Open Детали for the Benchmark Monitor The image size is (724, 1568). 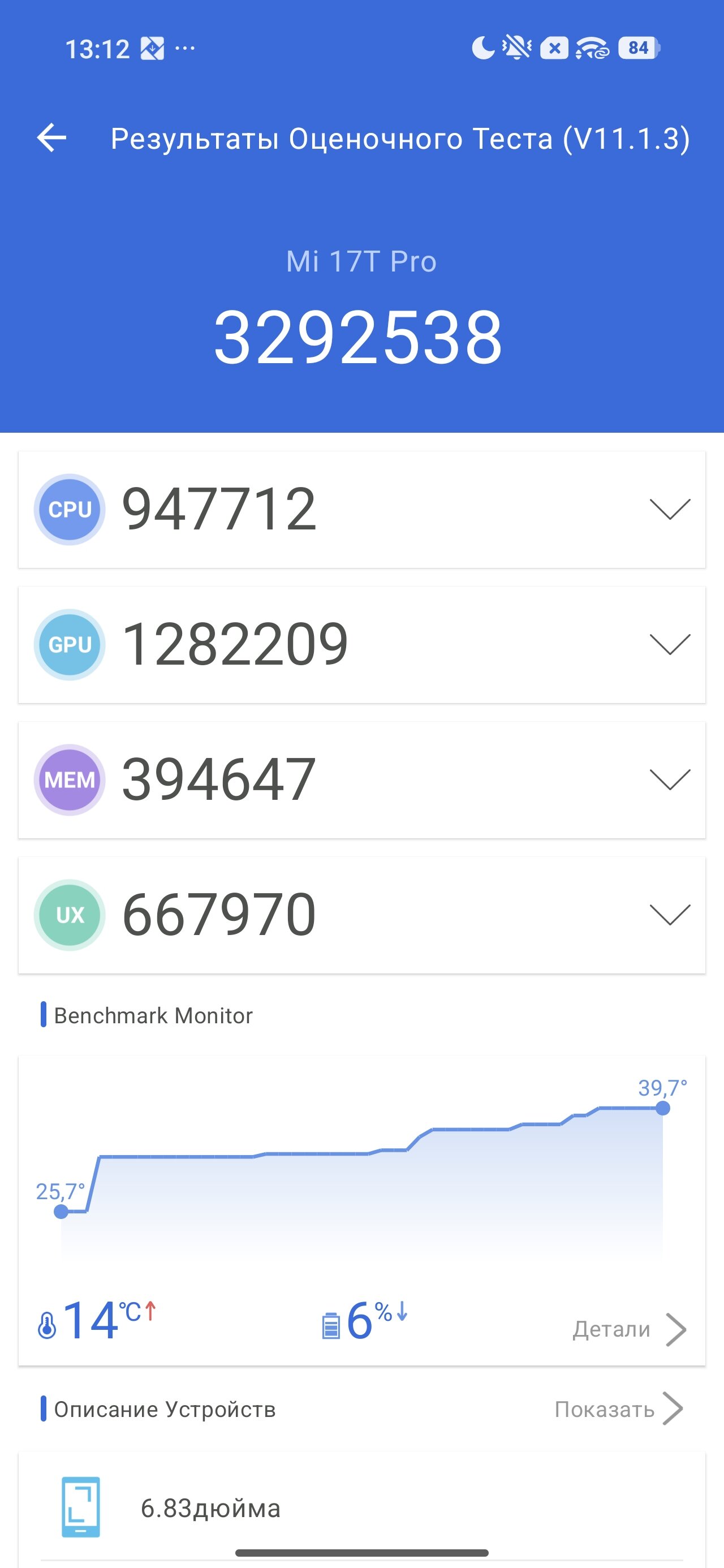pos(630,1329)
